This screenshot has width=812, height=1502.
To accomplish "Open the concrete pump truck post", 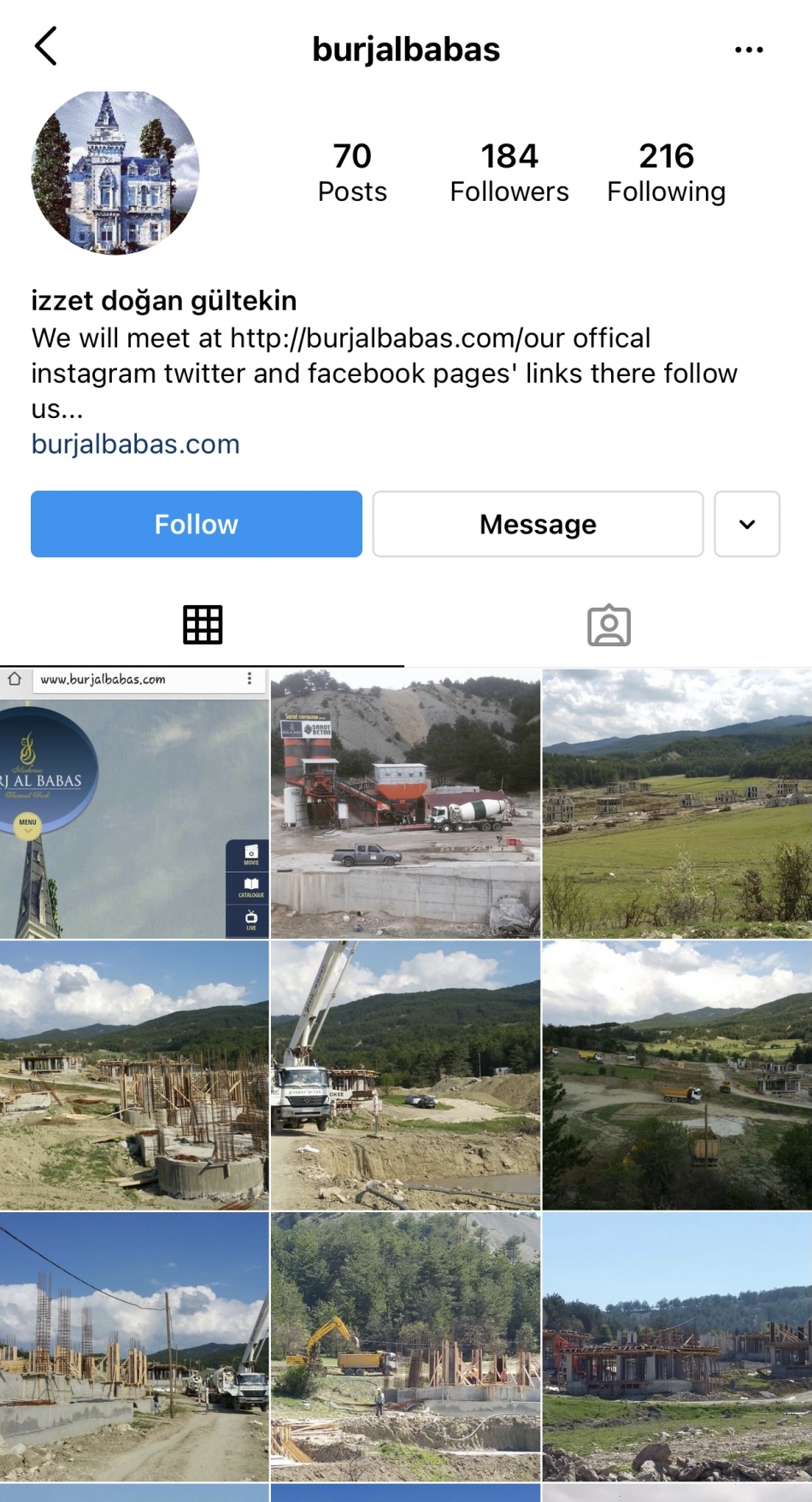I will 405,1075.
